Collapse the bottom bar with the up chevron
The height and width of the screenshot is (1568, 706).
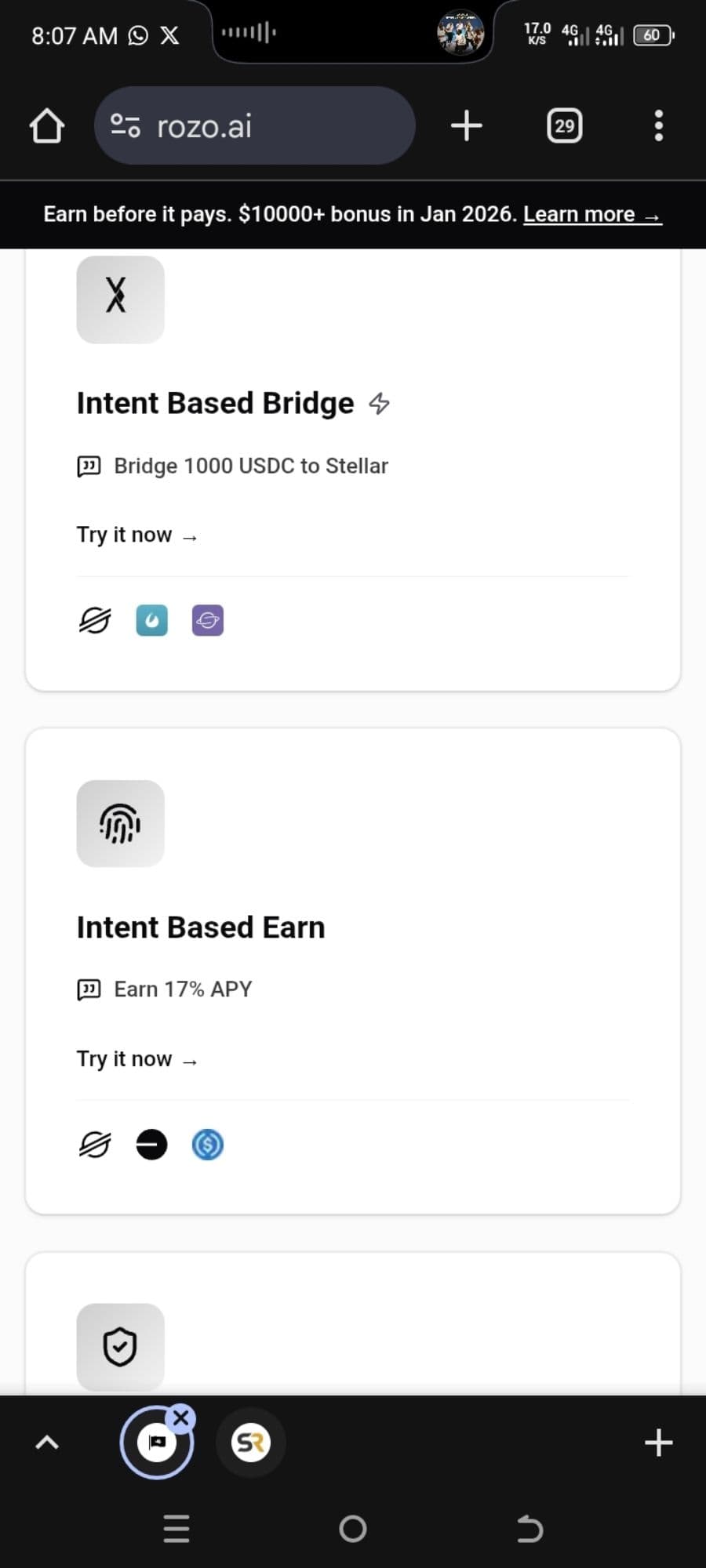[x=45, y=1443]
